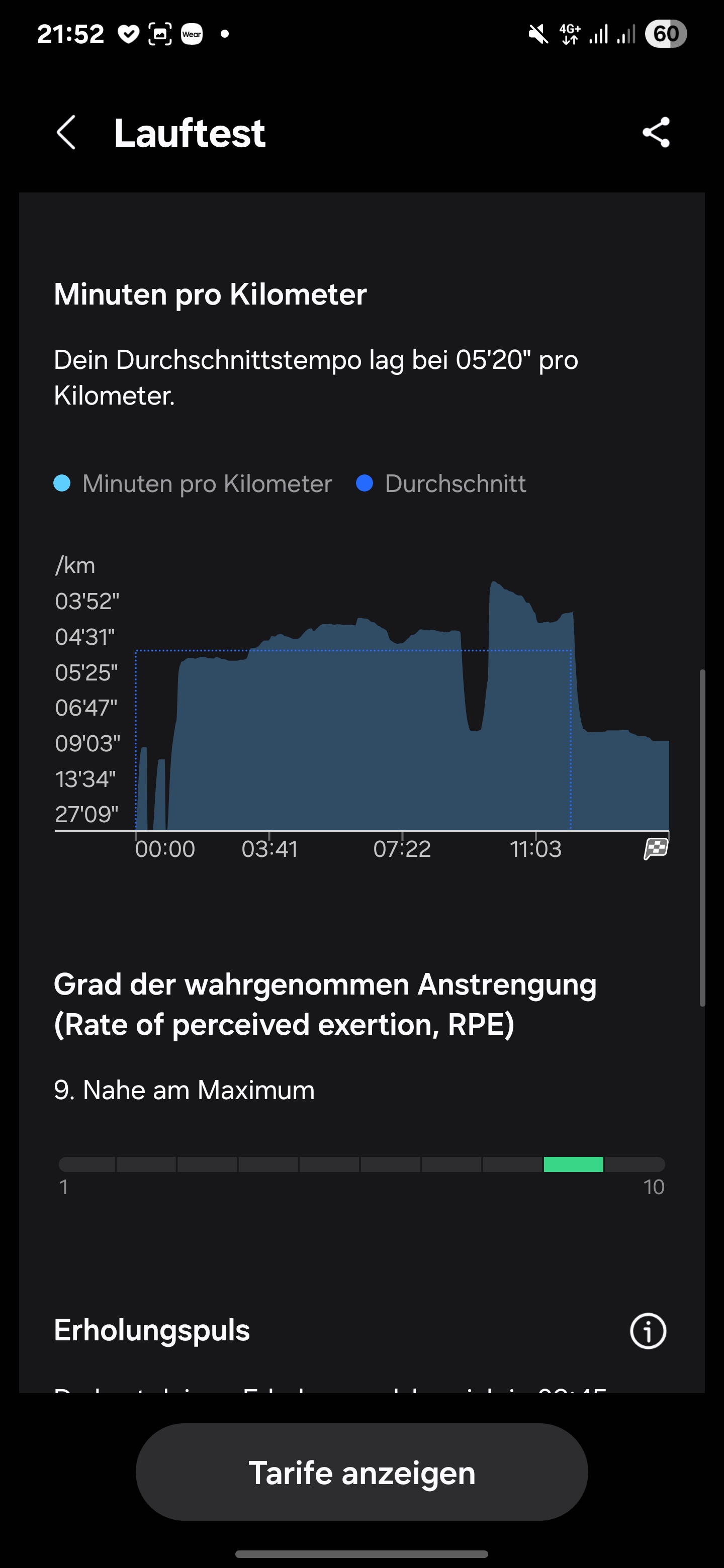The width and height of the screenshot is (724, 1568).
Task: Share the Lauftest results
Action: pos(656,132)
